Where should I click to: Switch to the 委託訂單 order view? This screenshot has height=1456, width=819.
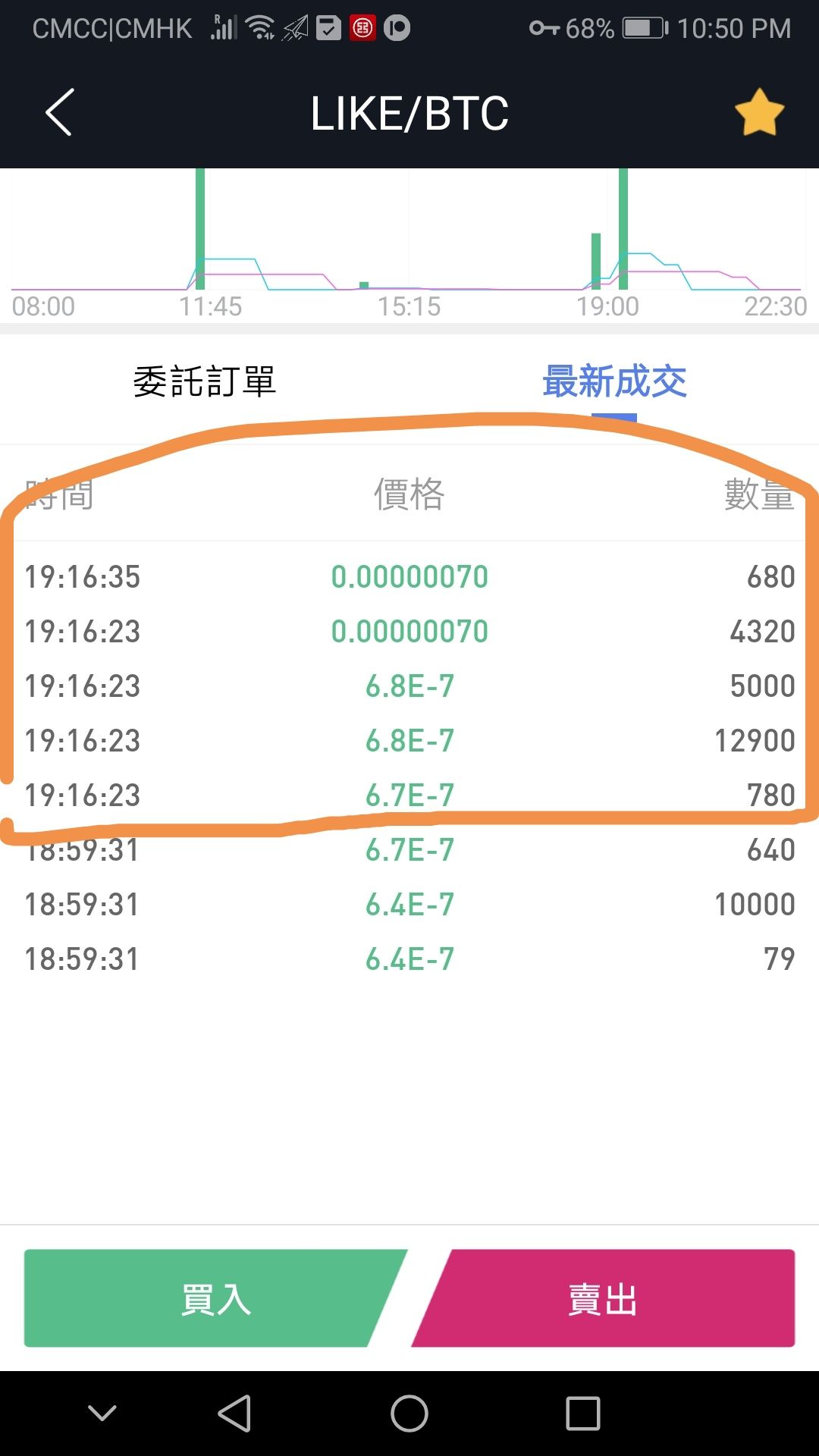[205, 384]
